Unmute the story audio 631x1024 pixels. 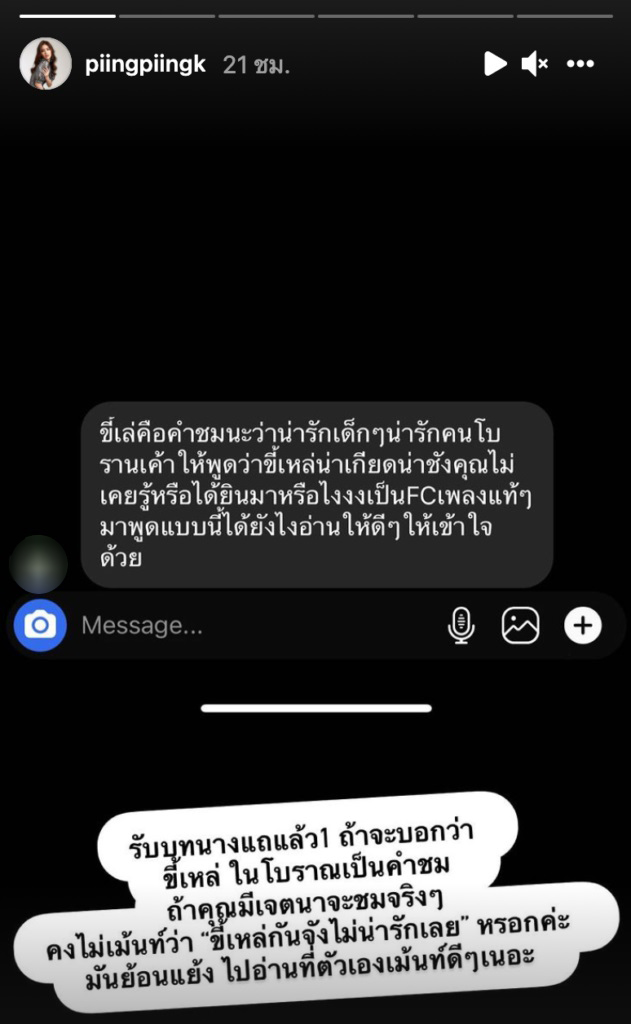pos(535,64)
